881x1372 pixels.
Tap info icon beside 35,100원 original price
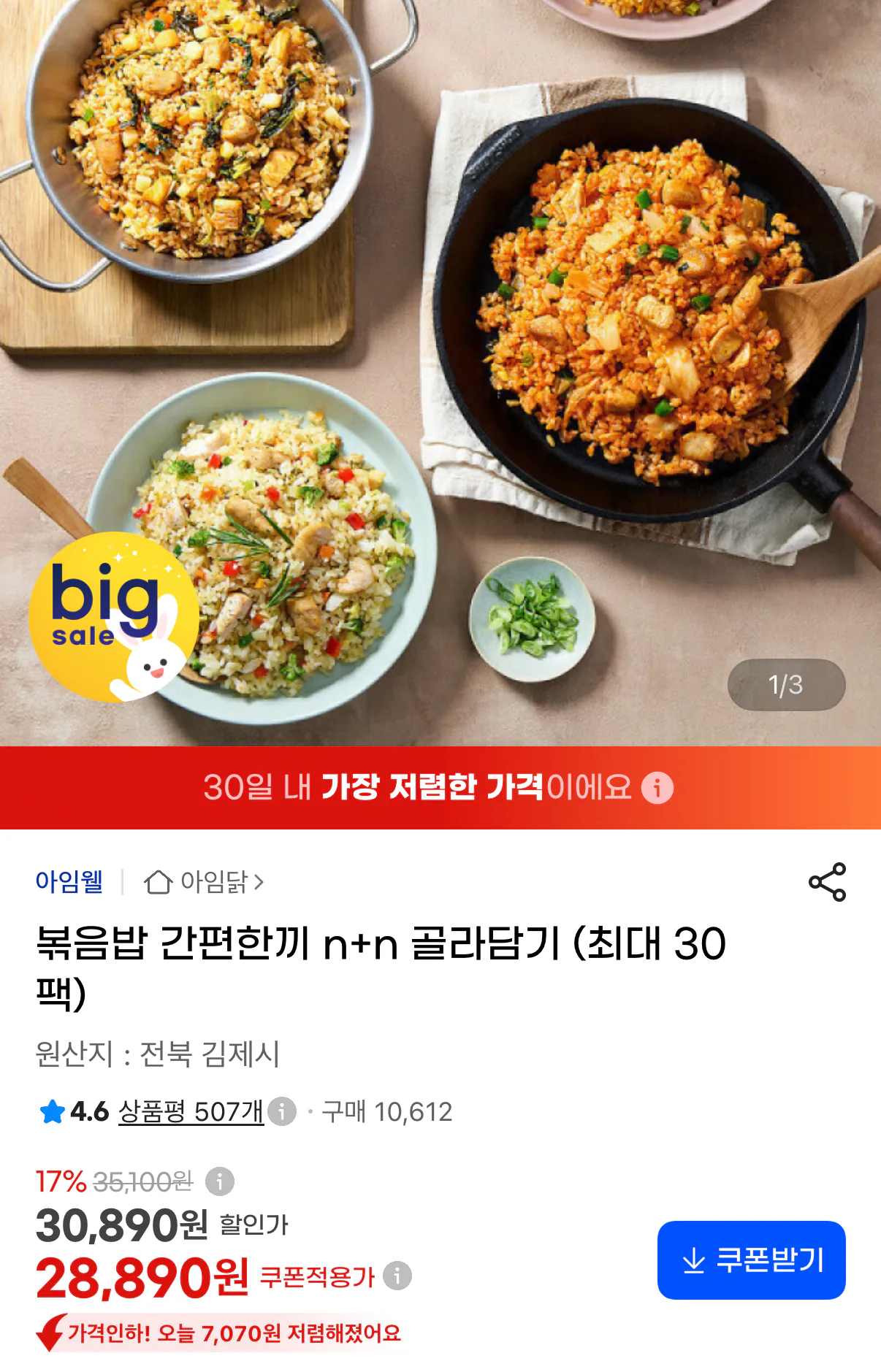pos(220,1181)
